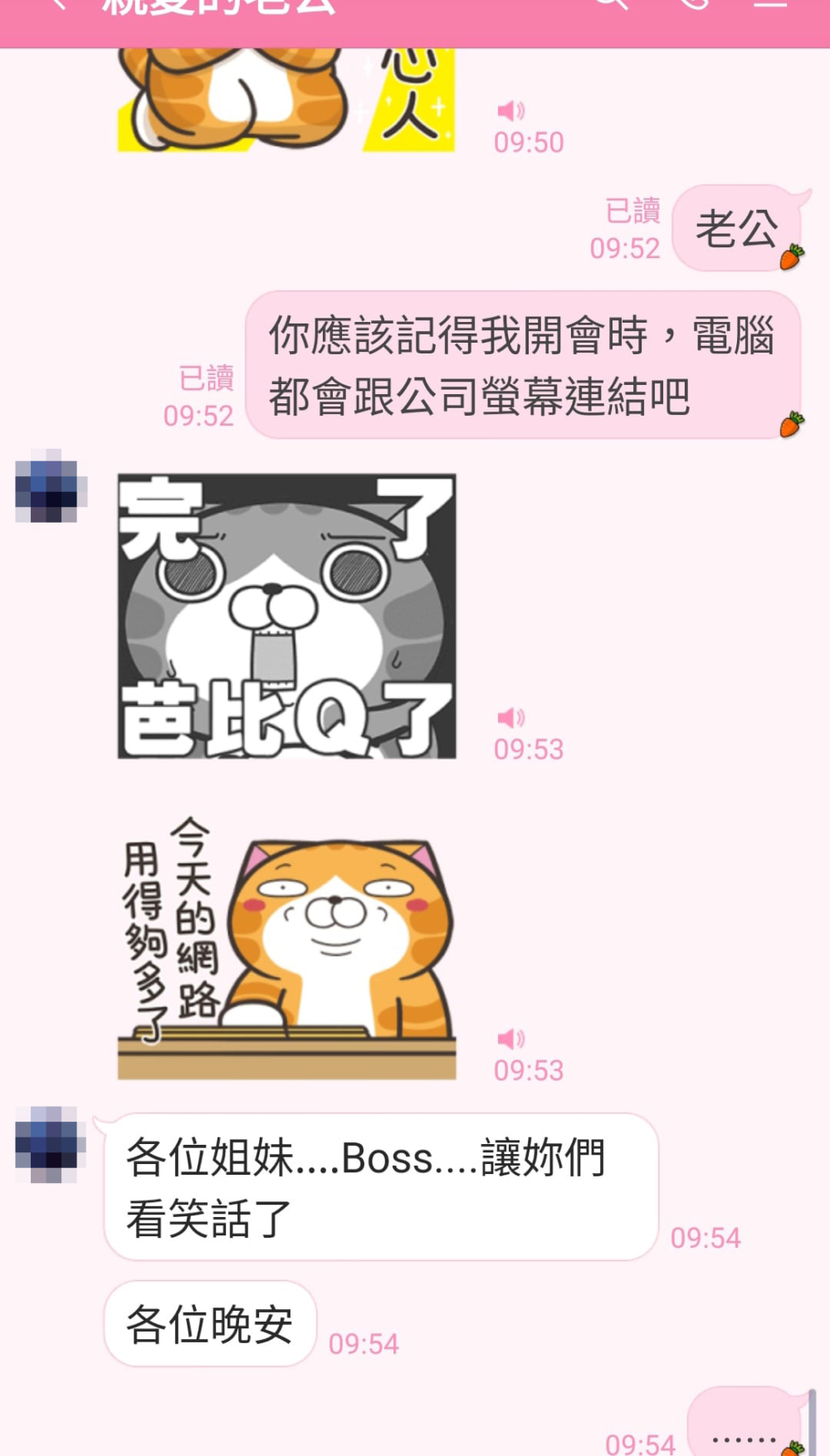The image size is (830, 1456).
Task: Play sound of the 09:50 sticker
Action: [x=510, y=110]
